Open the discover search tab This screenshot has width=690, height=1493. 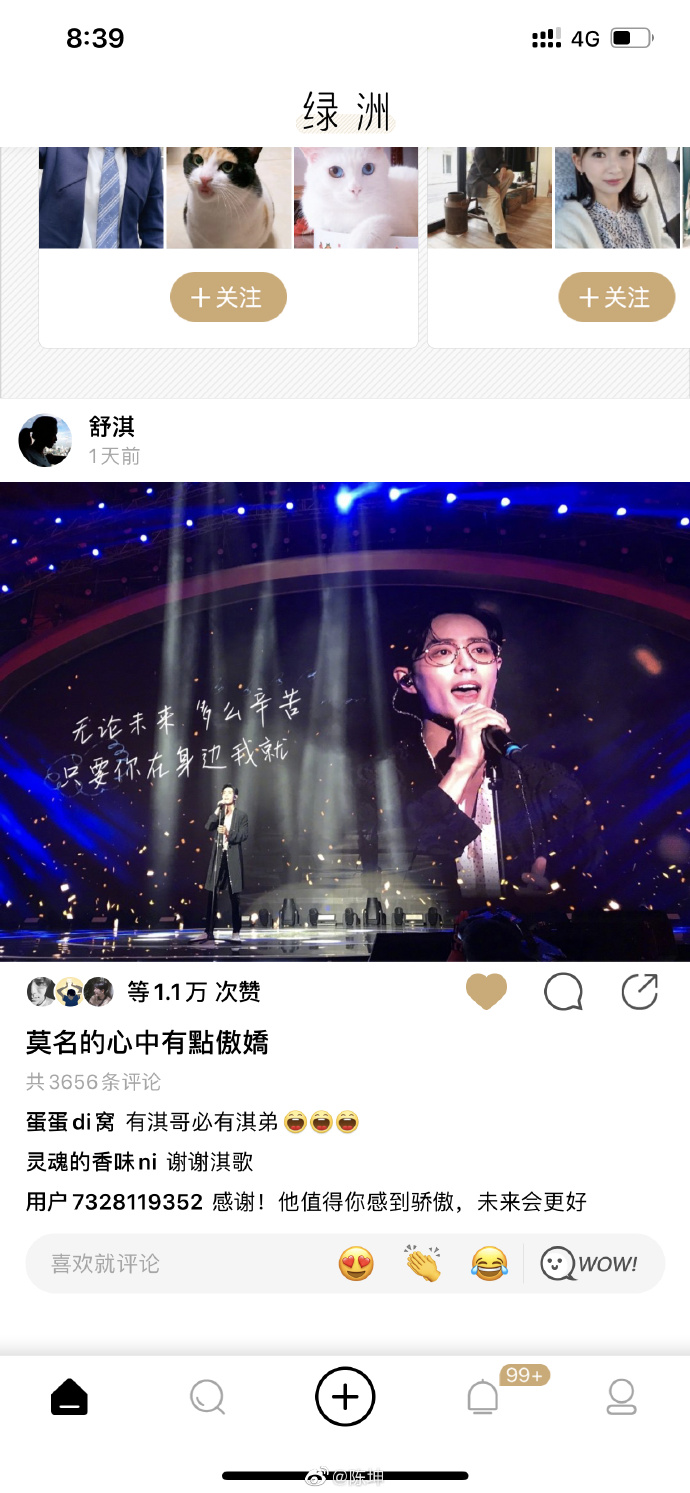click(207, 1397)
